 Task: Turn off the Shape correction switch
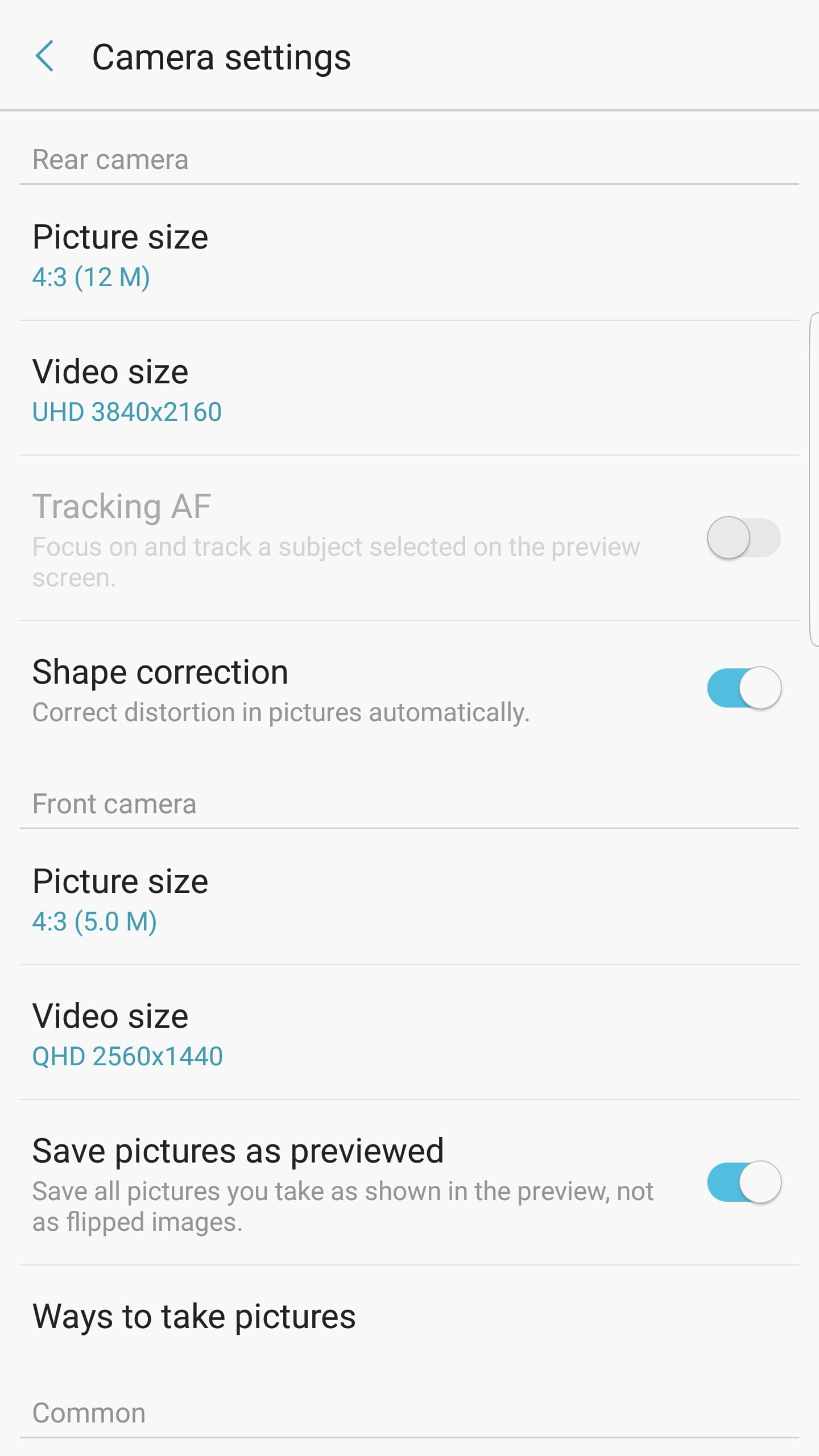pos(743,688)
